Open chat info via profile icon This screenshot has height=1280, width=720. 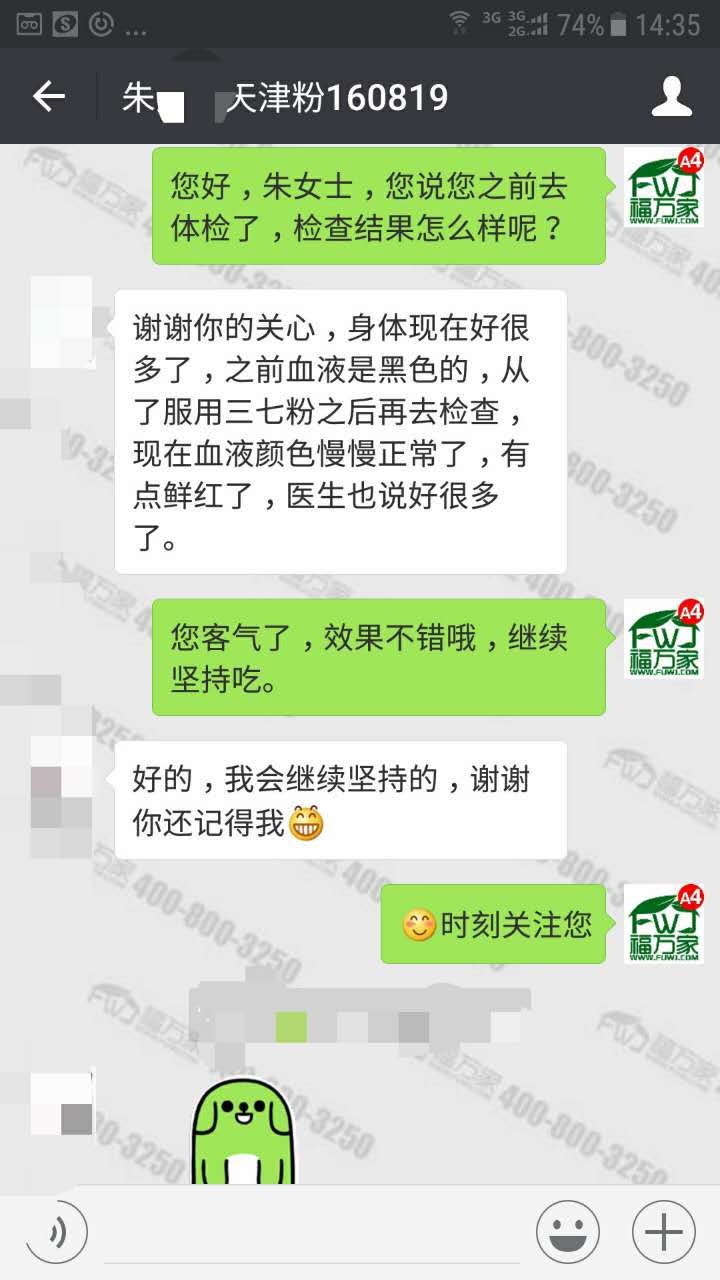pyautogui.click(x=672, y=97)
